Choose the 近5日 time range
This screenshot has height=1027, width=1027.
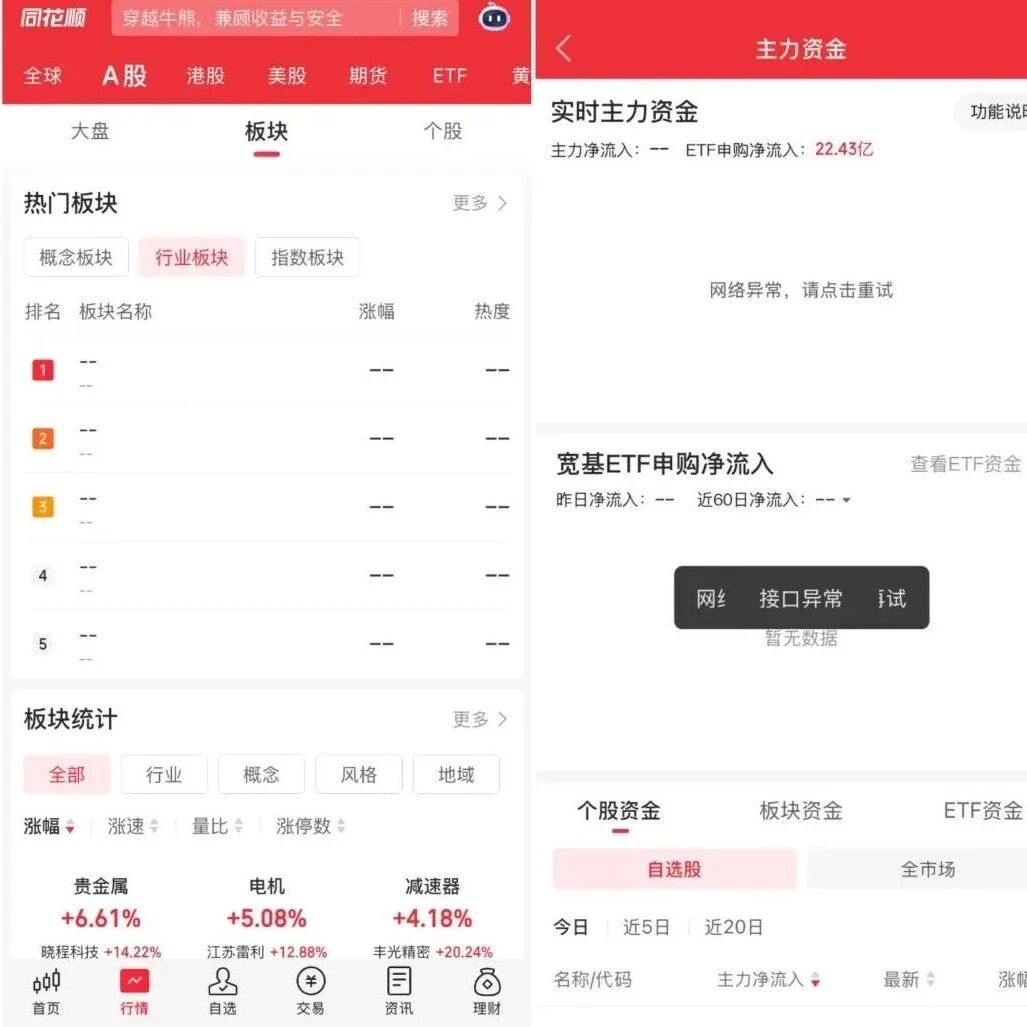coord(646,927)
